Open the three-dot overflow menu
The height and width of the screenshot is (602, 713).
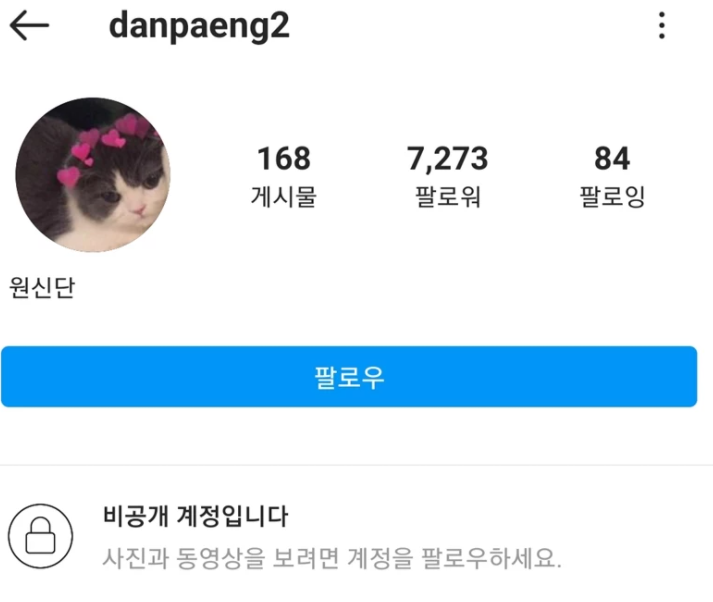pyautogui.click(x=662, y=26)
